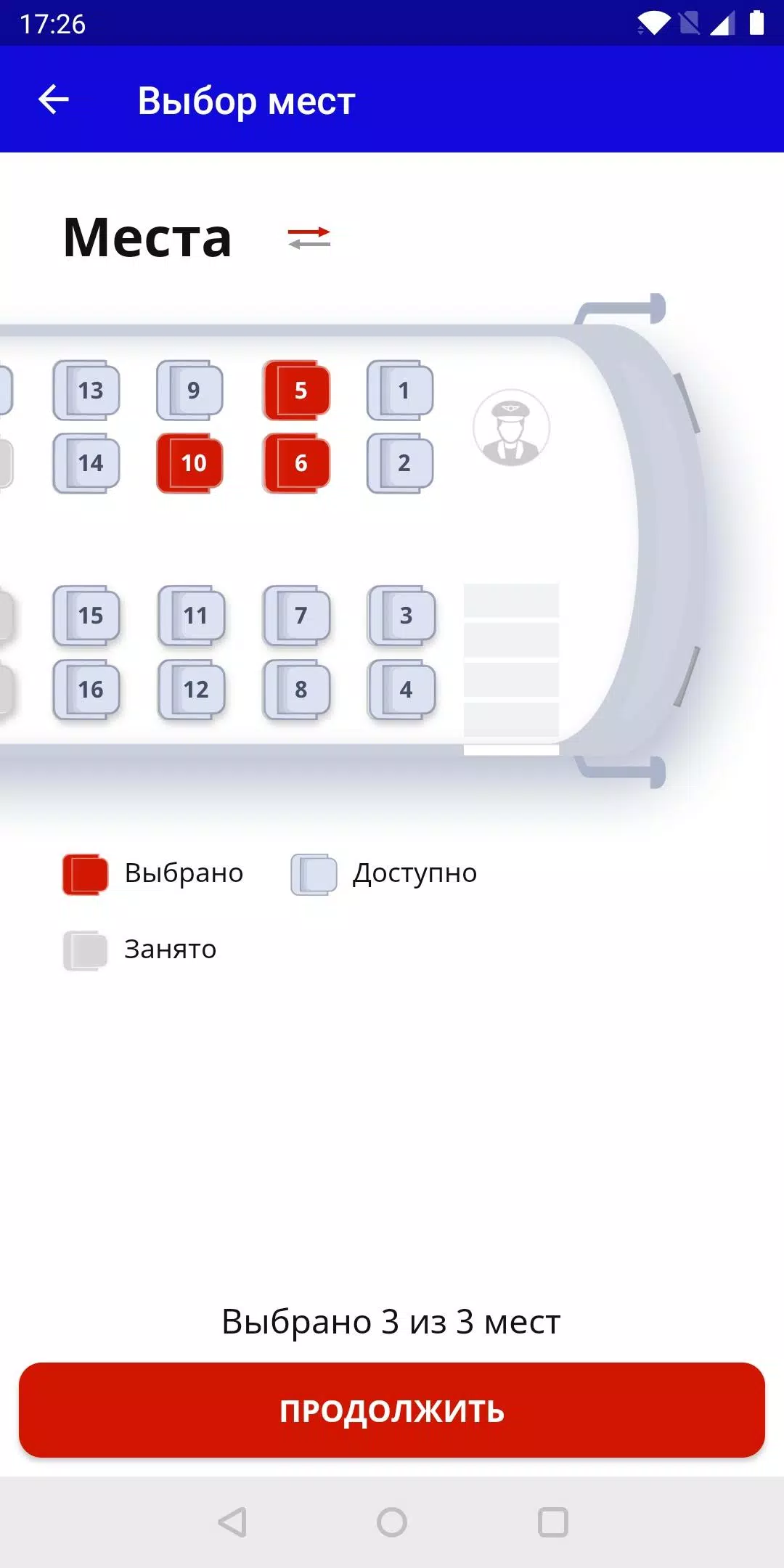Tap the red and grey direction arrows
This screenshot has width=784, height=1568.
(309, 238)
